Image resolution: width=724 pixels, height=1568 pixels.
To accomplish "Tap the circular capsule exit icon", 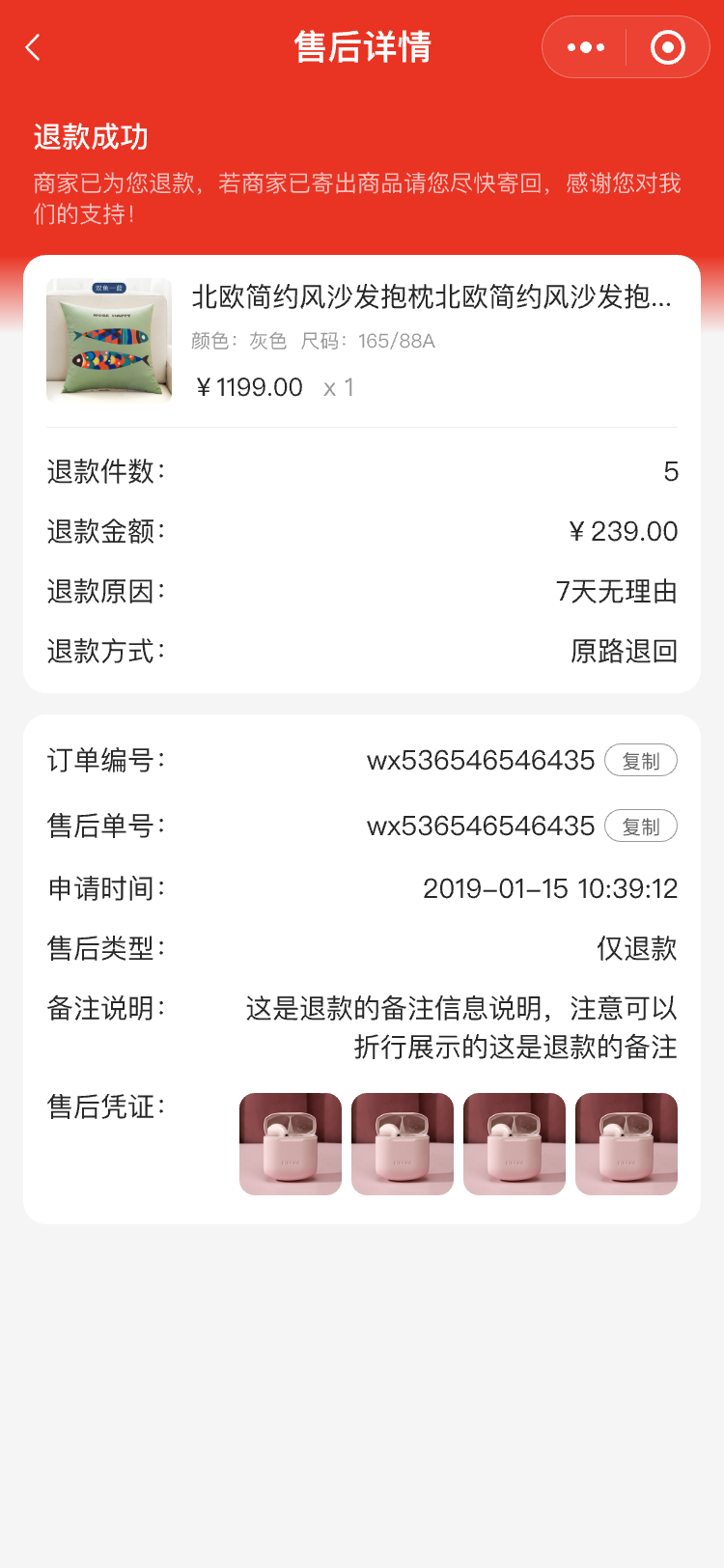I will (x=667, y=46).
